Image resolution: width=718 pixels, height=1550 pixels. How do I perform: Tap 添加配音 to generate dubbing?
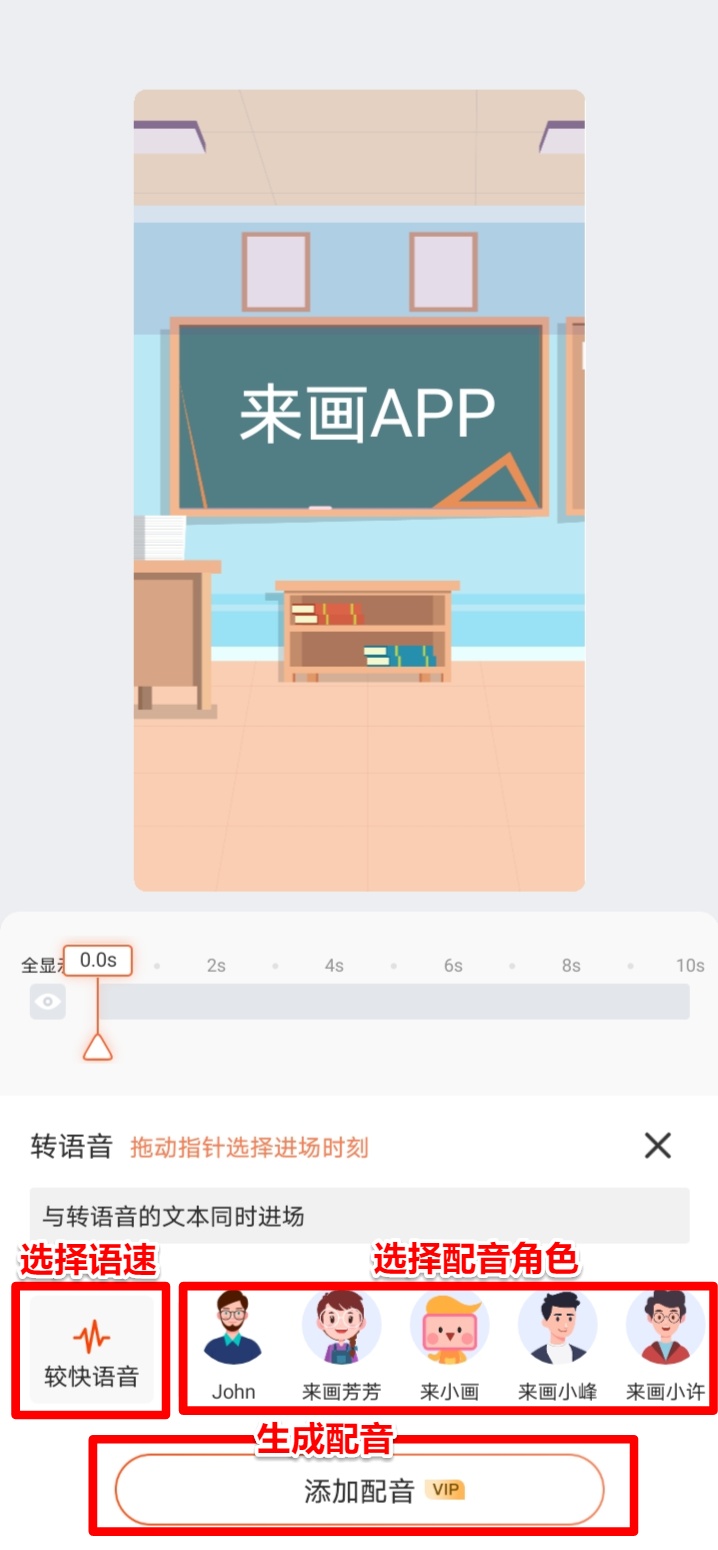coord(360,1490)
